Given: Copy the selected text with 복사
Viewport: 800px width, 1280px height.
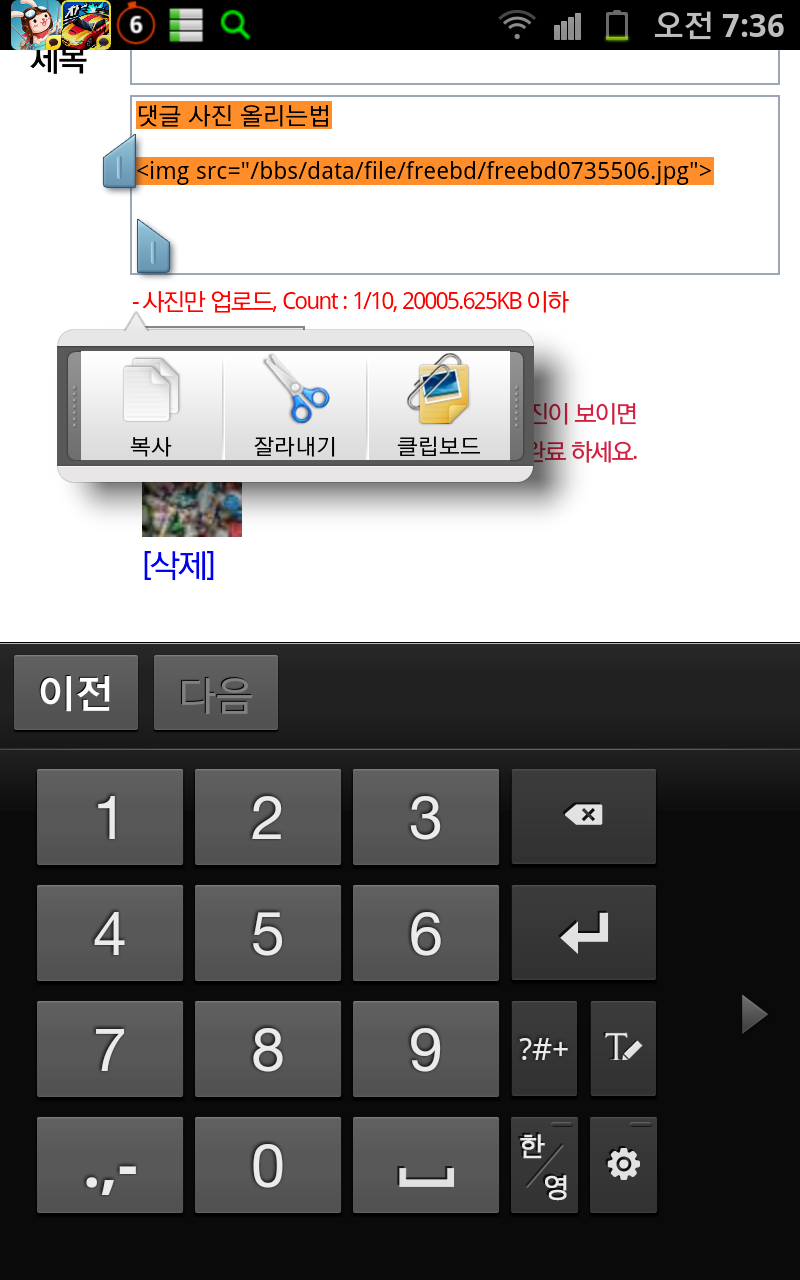Looking at the screenshot, I should 151,406.
